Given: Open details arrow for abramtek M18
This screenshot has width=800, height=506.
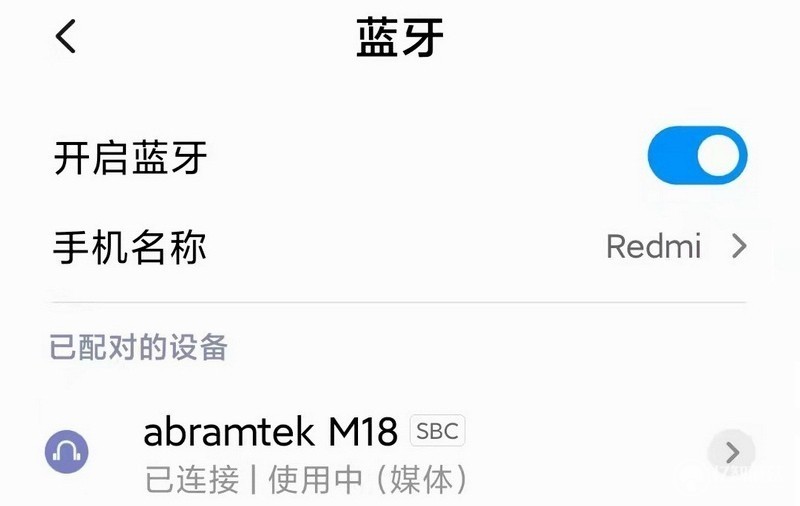Looking at the screenshot, I should 731,452.
